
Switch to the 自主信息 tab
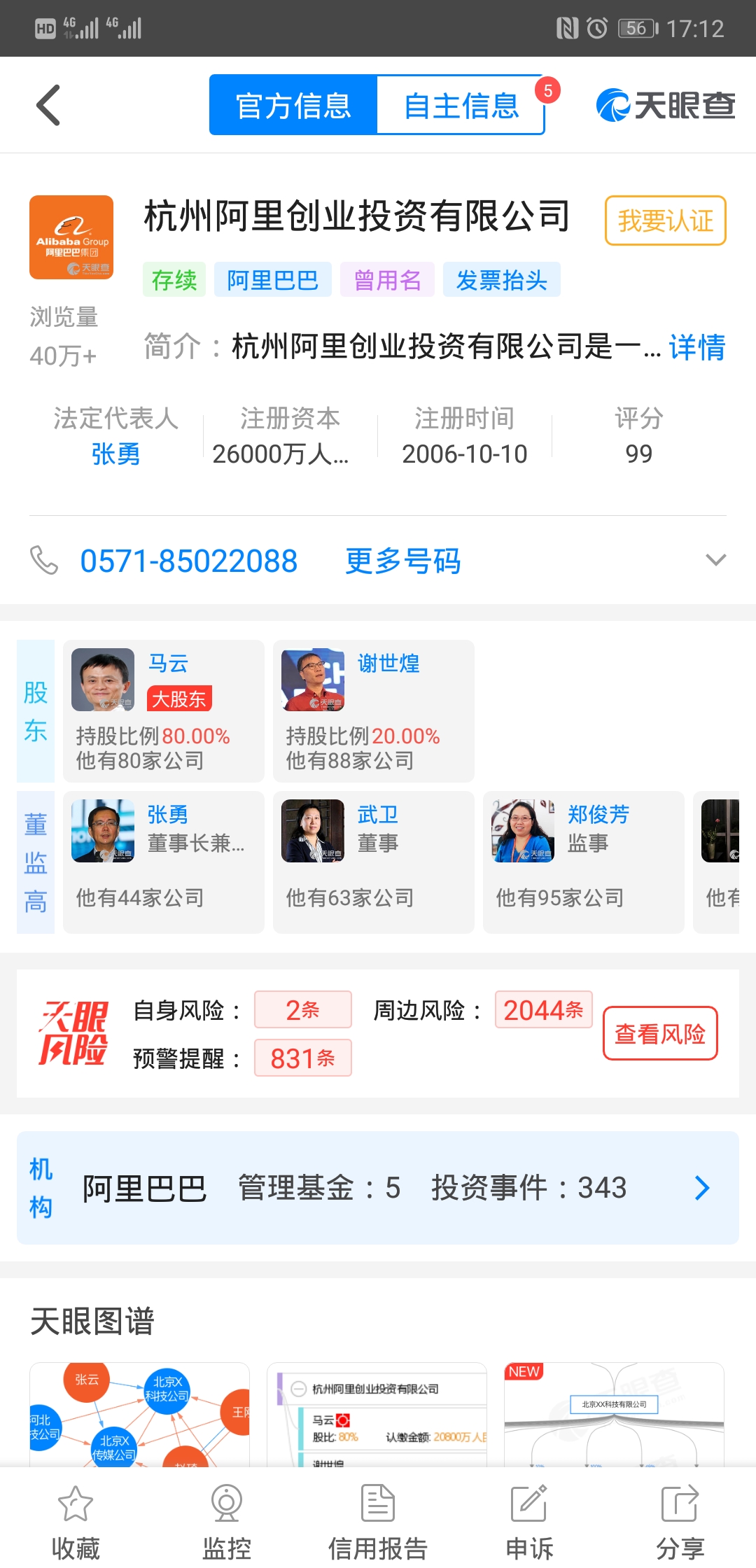[461, 106]
